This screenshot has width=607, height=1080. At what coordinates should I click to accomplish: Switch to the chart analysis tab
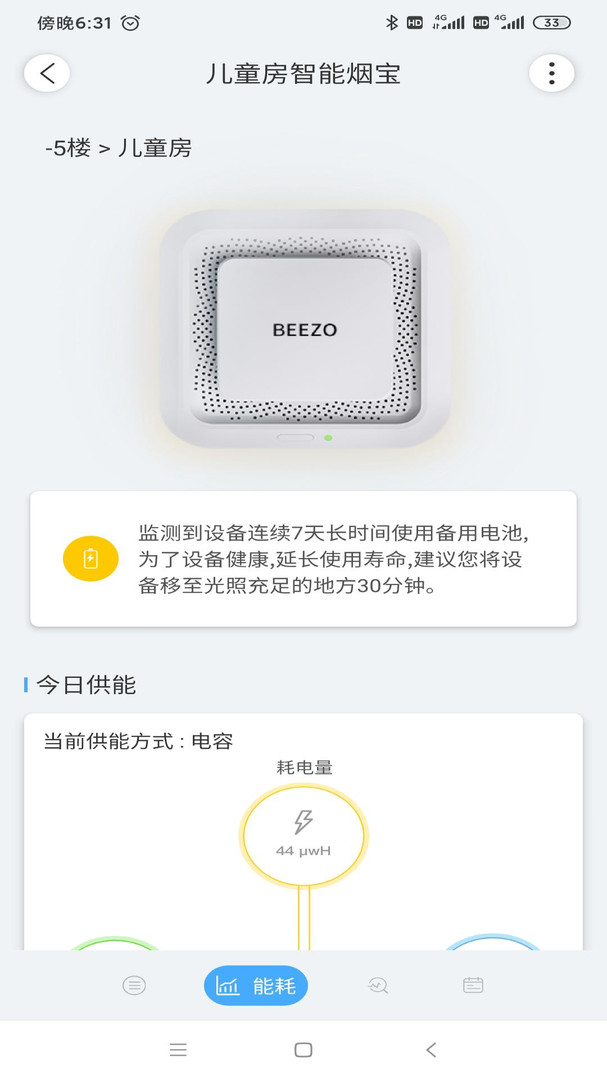[x=378, y=986]
